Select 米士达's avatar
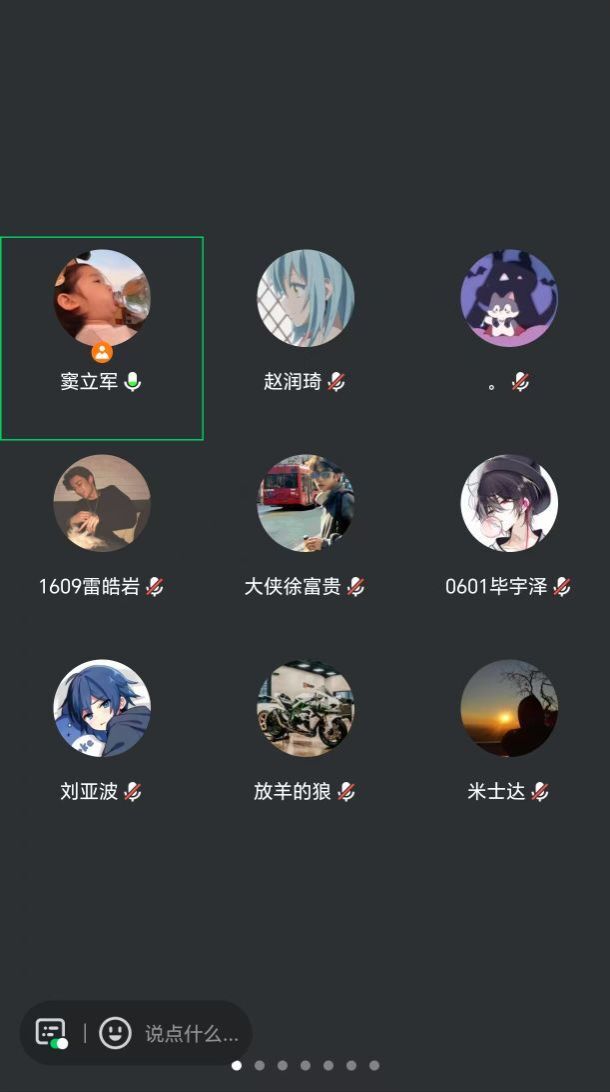Viewport: 610px width, 1092px height. (508, 708)
